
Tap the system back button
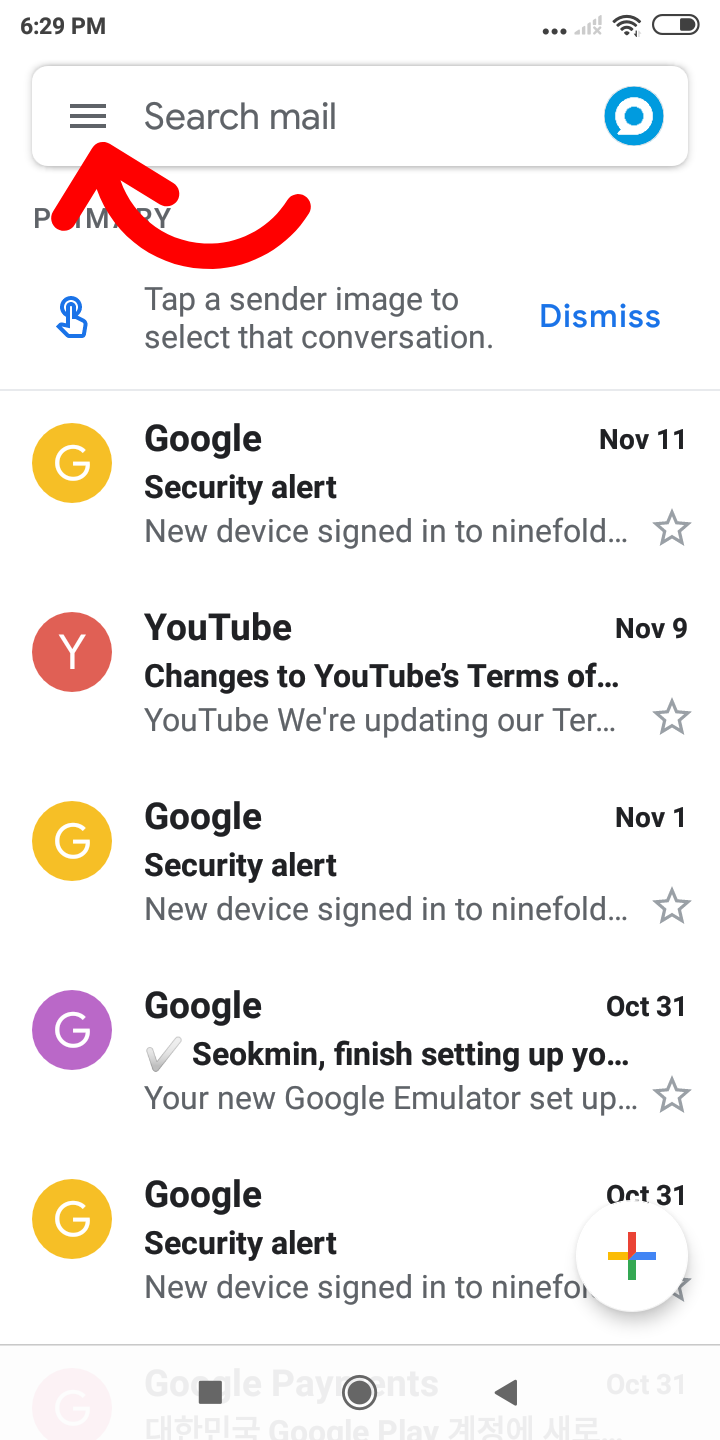click(506, 1392)
